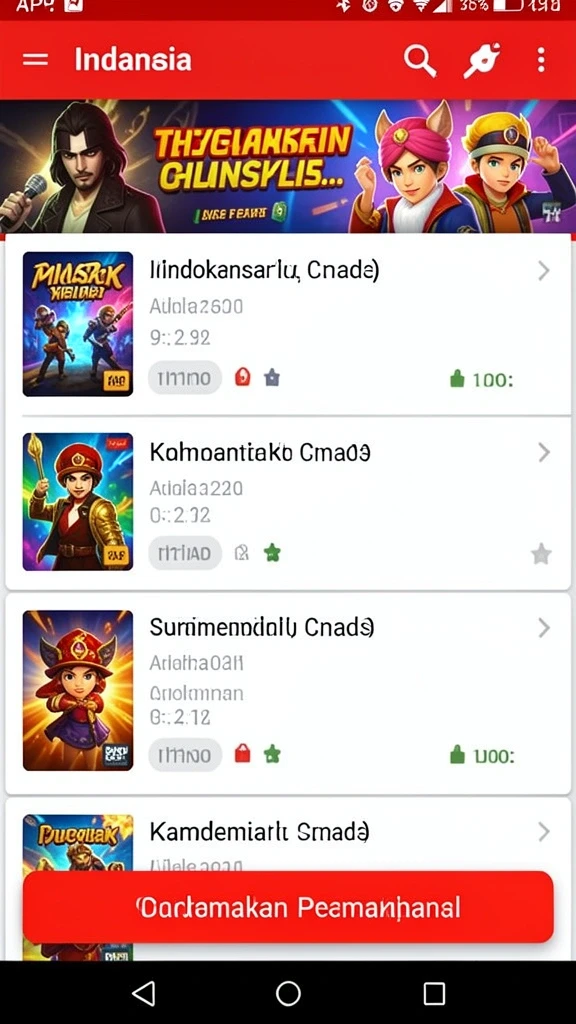
Task: Tap the search magnifier icon
Action: (419, 61)
